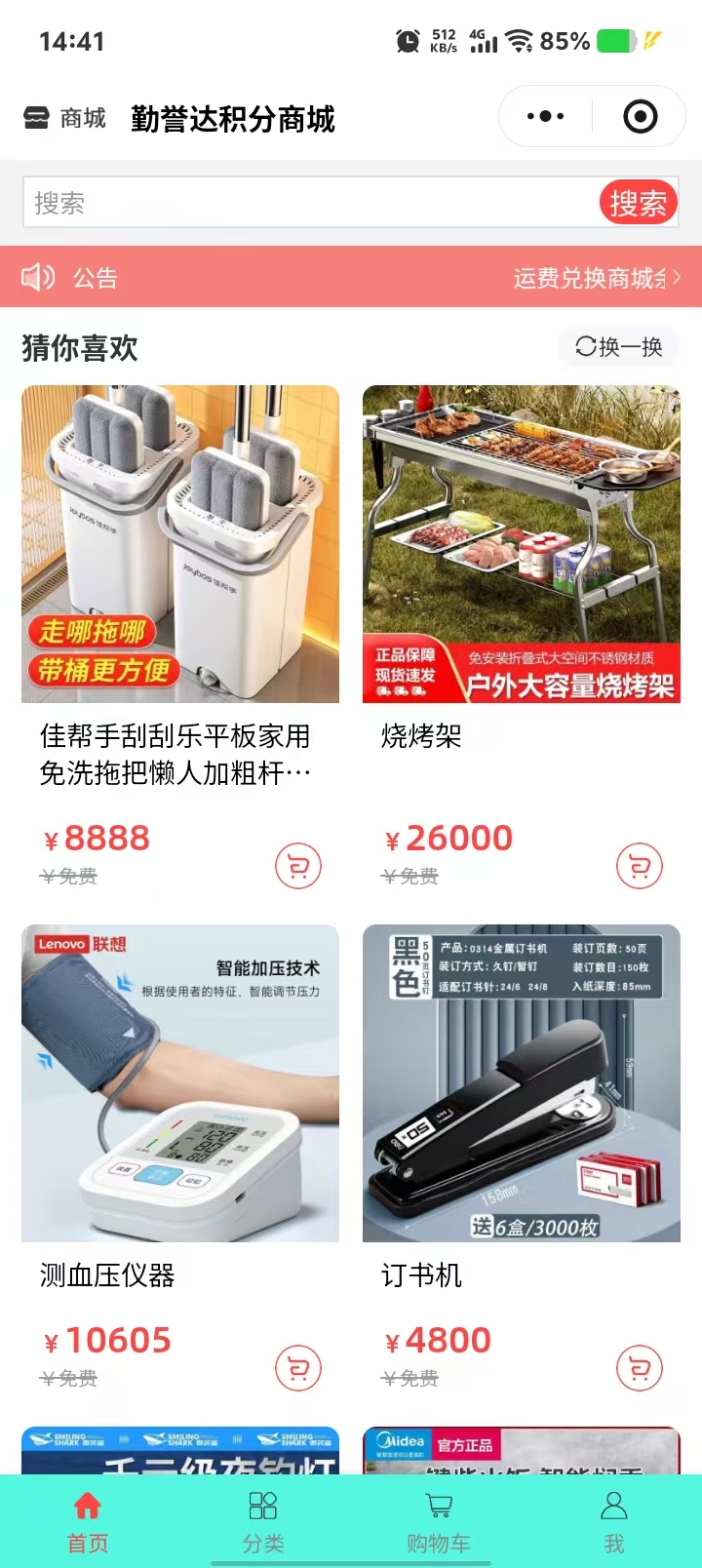Screen dimensions: 702x1568
Task: Switch to the 我 profile tab
Action: (x=614, y=1521)
